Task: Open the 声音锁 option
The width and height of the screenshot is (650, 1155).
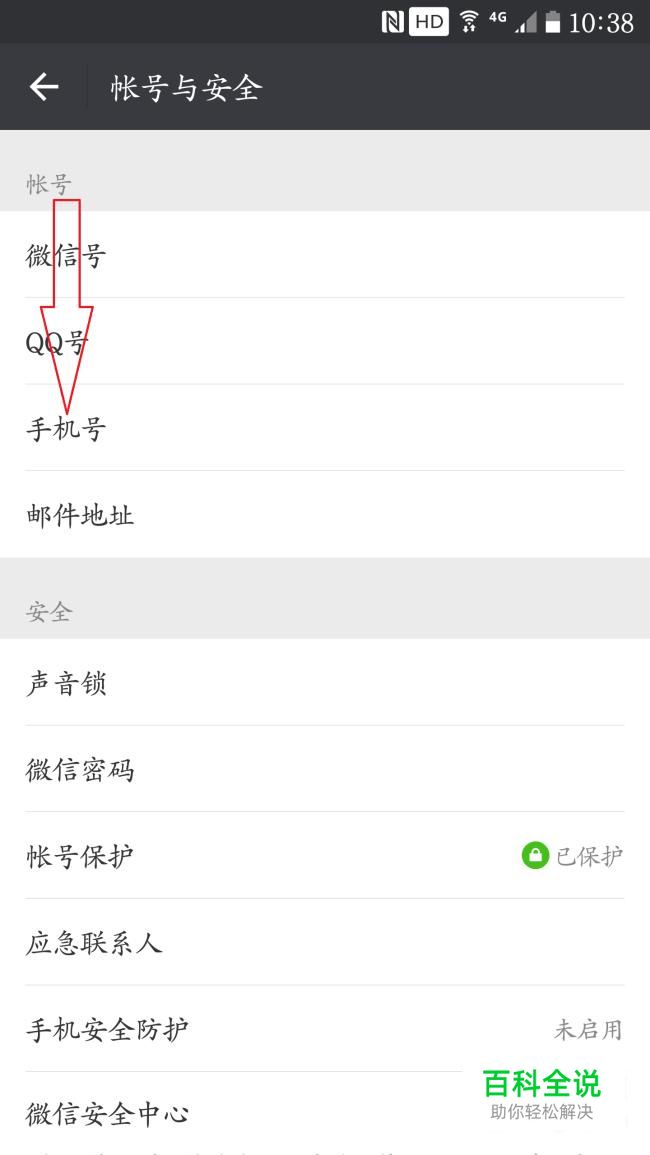Action: (x=325, y=682)
